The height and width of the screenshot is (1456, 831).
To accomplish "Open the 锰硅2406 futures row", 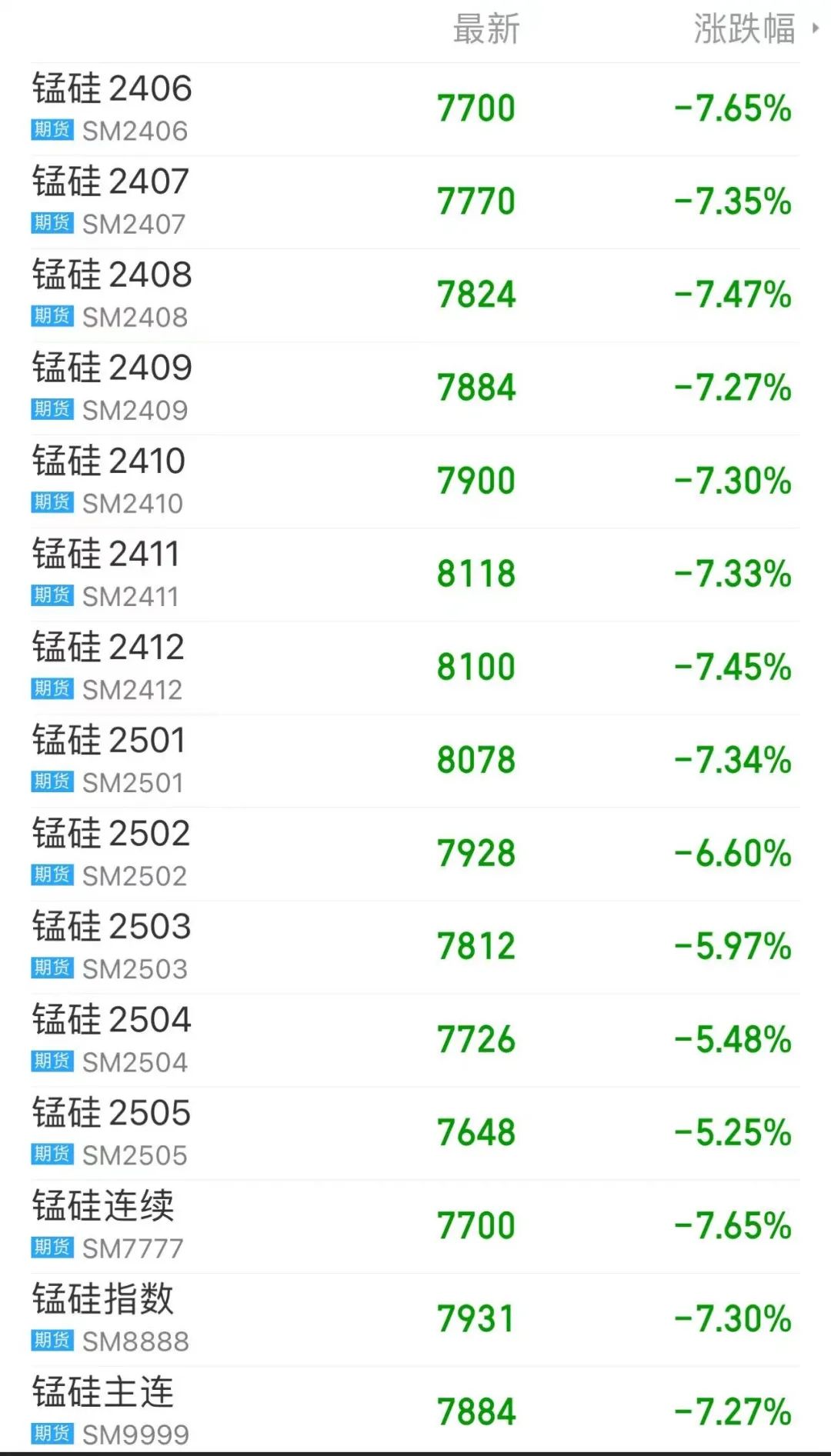I will pyautogui.click(x=415, y=109).
